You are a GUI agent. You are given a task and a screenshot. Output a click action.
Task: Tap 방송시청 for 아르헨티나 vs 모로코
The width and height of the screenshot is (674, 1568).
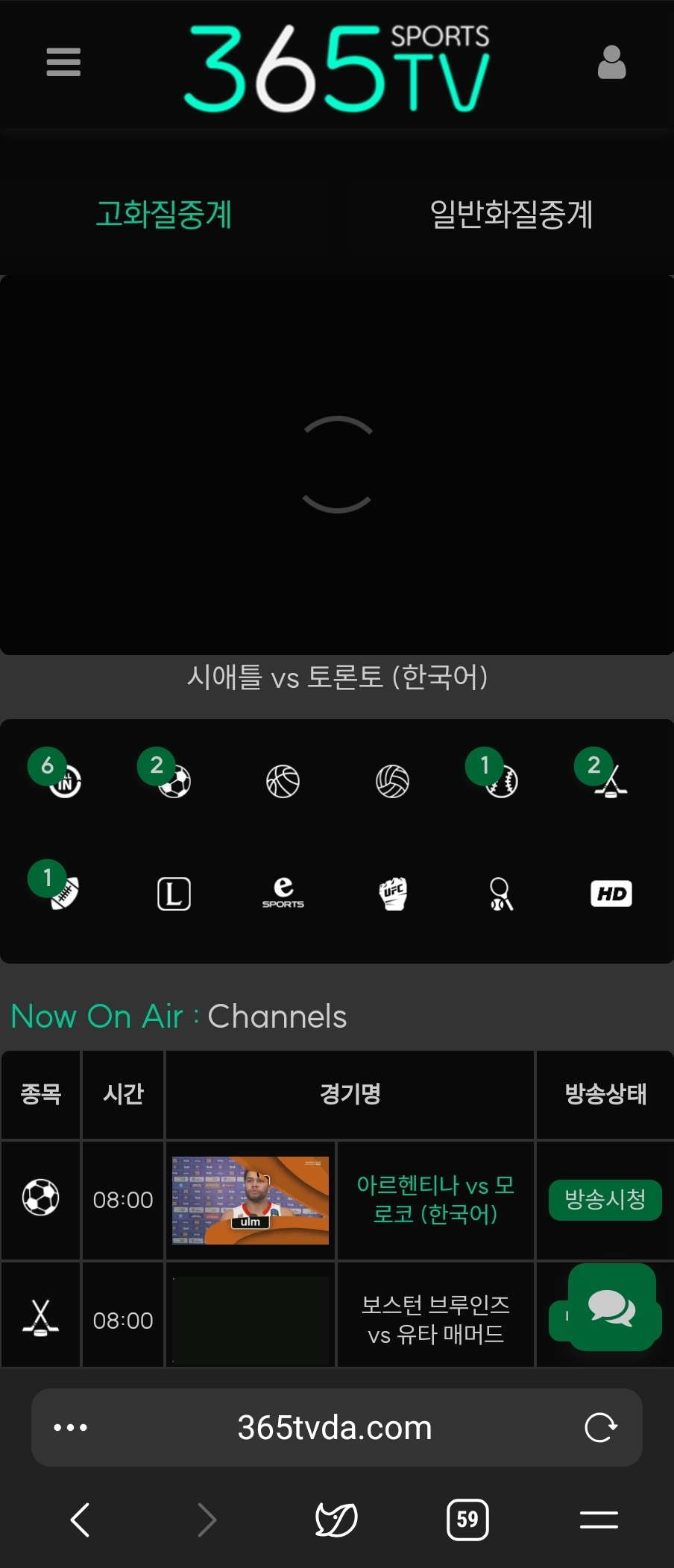[605, 1199]
